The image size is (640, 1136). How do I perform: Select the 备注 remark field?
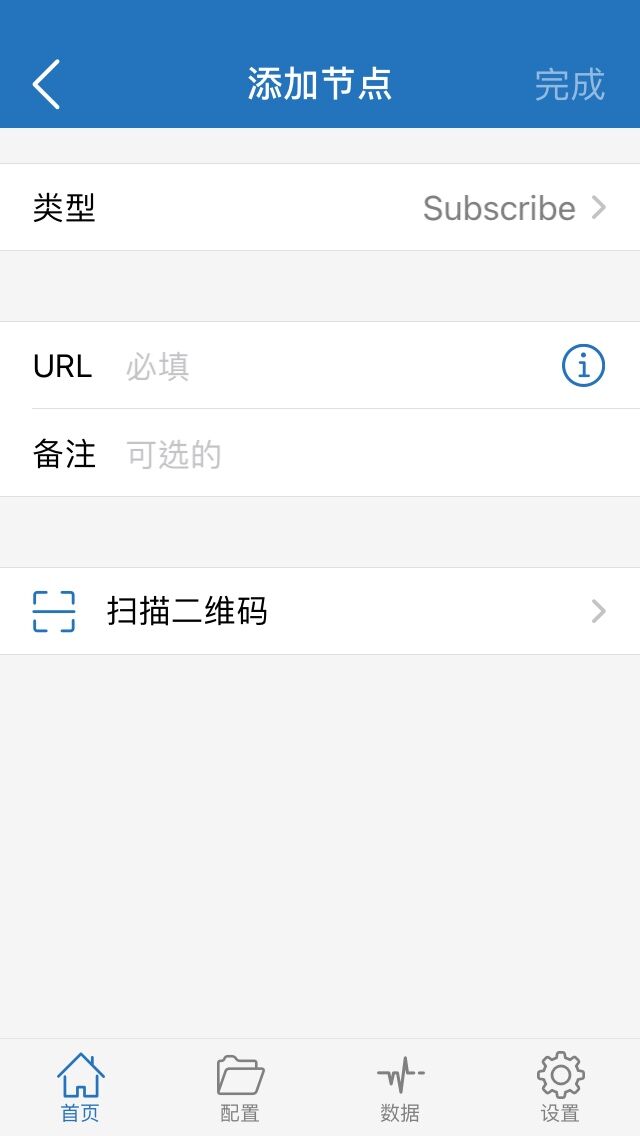pos(370,455)
